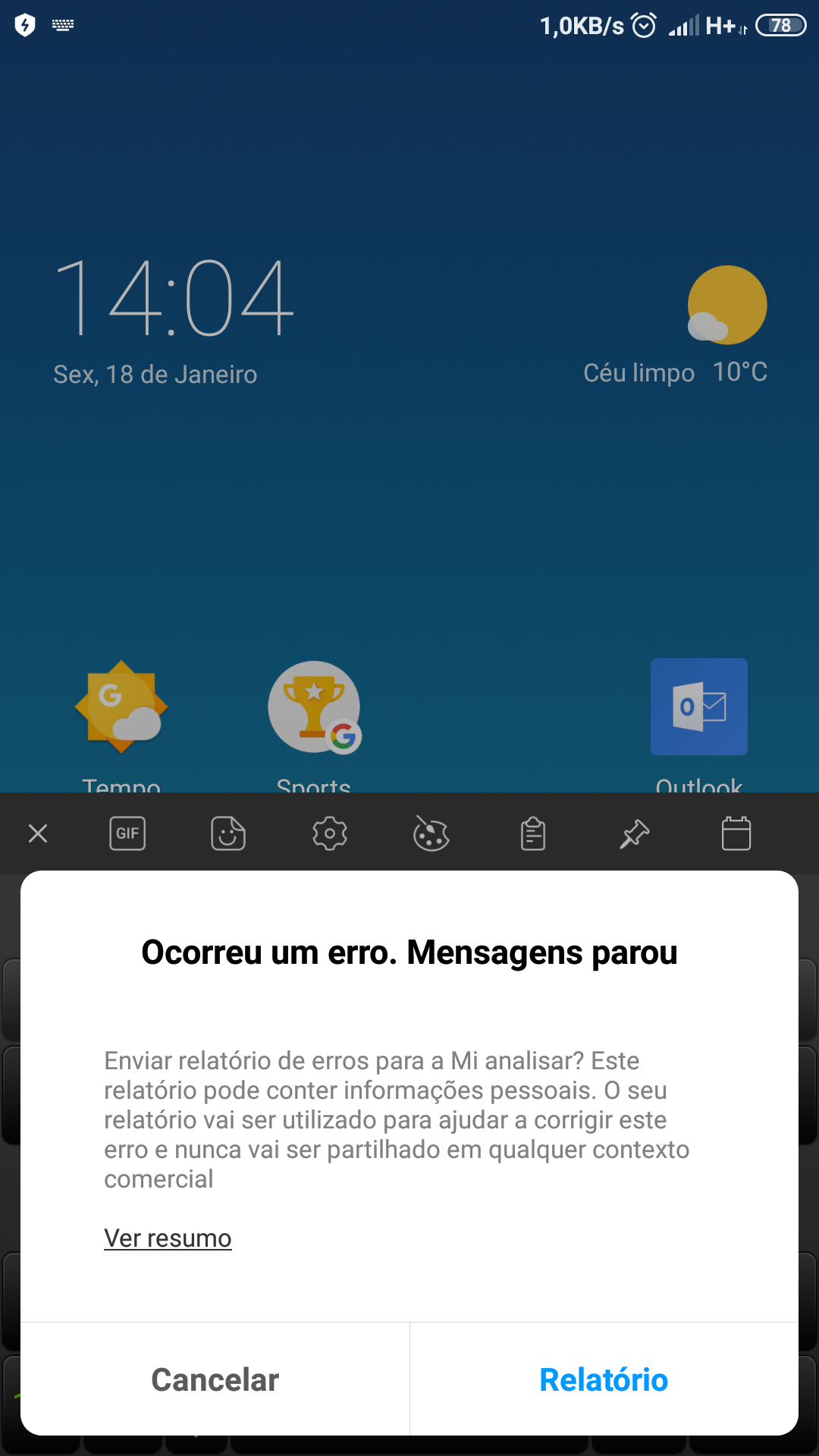Open the Tempo weather app
This screenshot has width=819, height=1456.
(x=121, y=707)
